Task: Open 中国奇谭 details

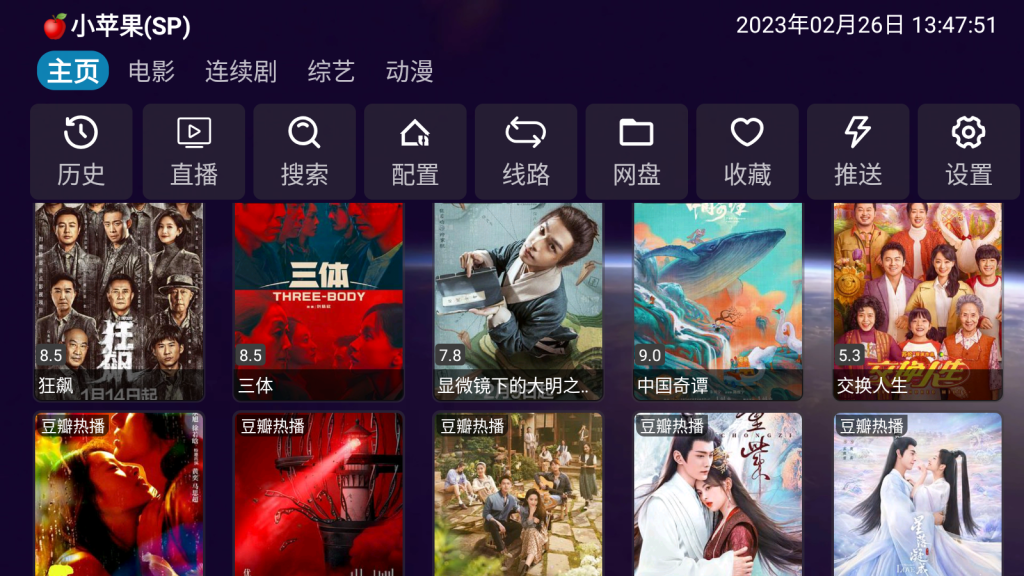Action: point(718,300)
